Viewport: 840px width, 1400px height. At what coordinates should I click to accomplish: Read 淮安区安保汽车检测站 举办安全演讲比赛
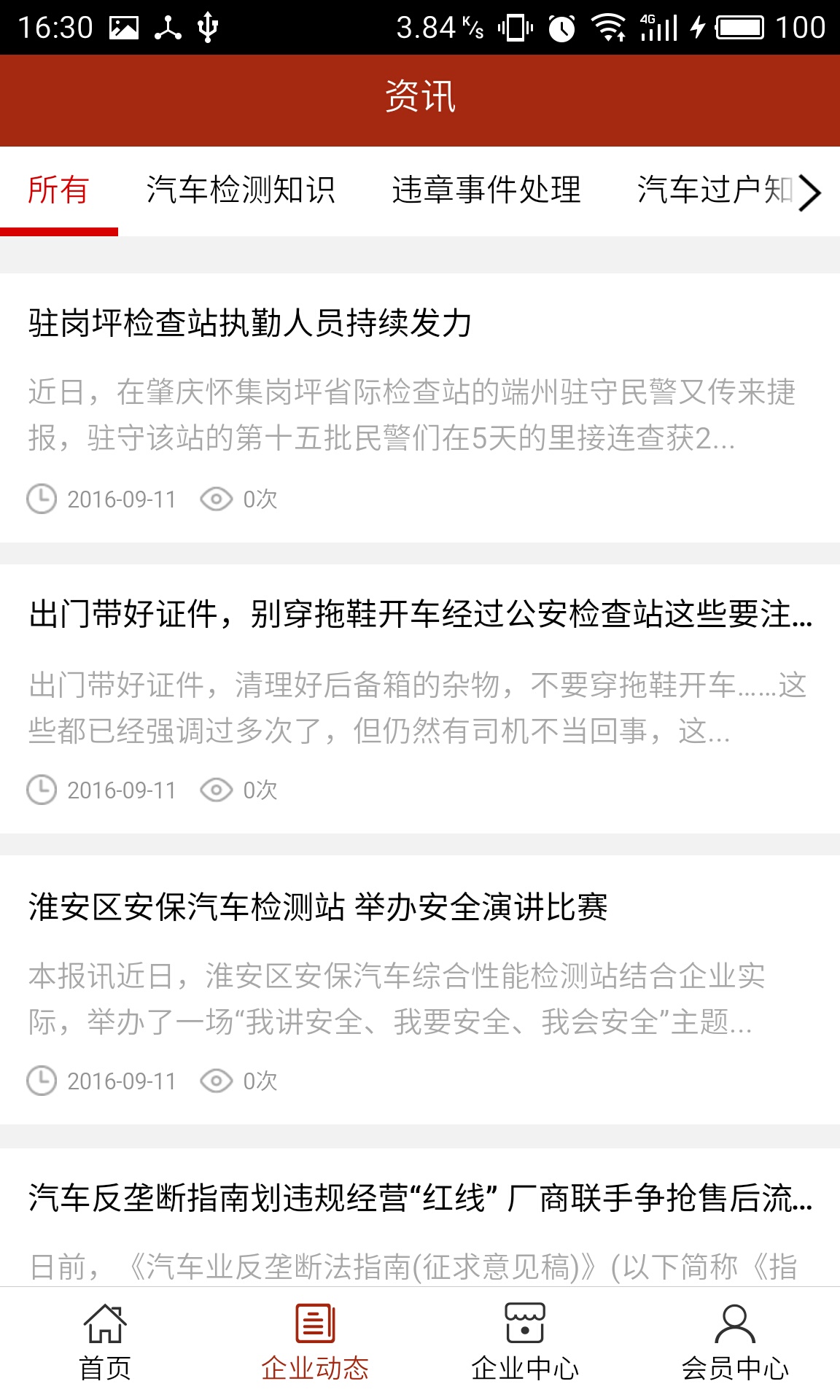click(x=318, y=907)
